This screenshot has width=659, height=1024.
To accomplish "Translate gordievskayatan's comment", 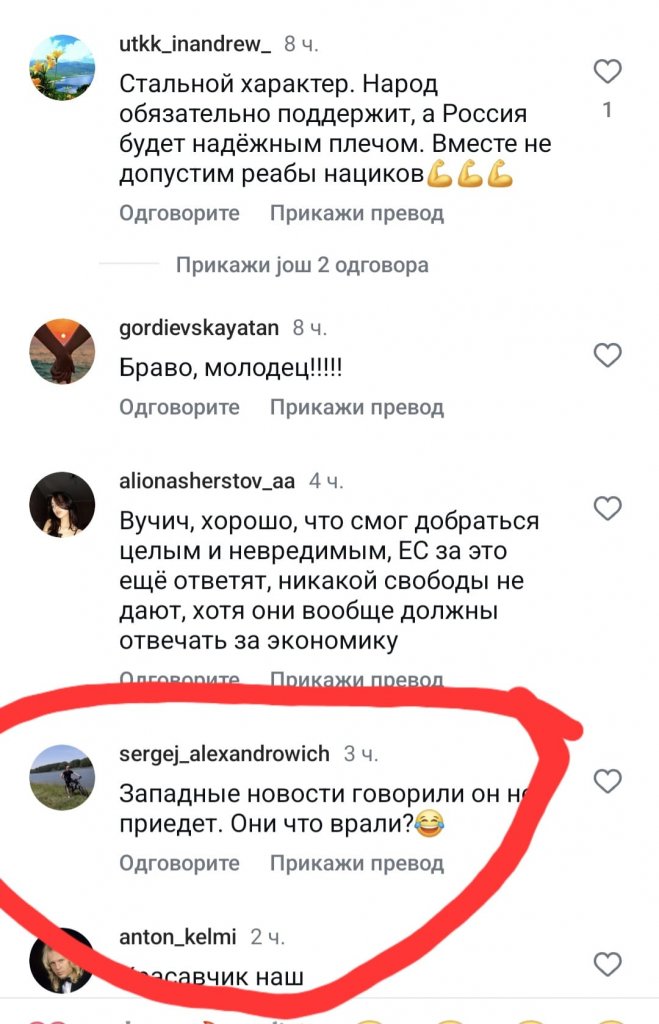I will (x=356, y=407).
